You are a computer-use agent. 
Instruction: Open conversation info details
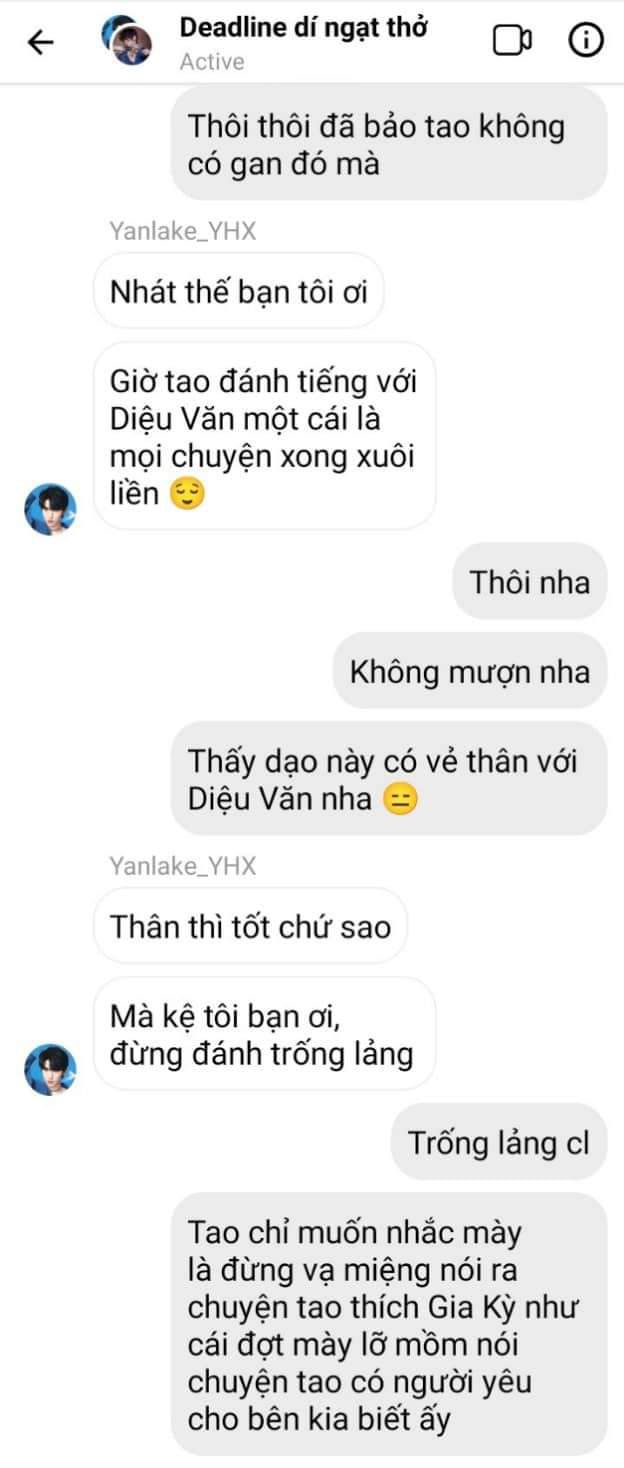[585, 41]
